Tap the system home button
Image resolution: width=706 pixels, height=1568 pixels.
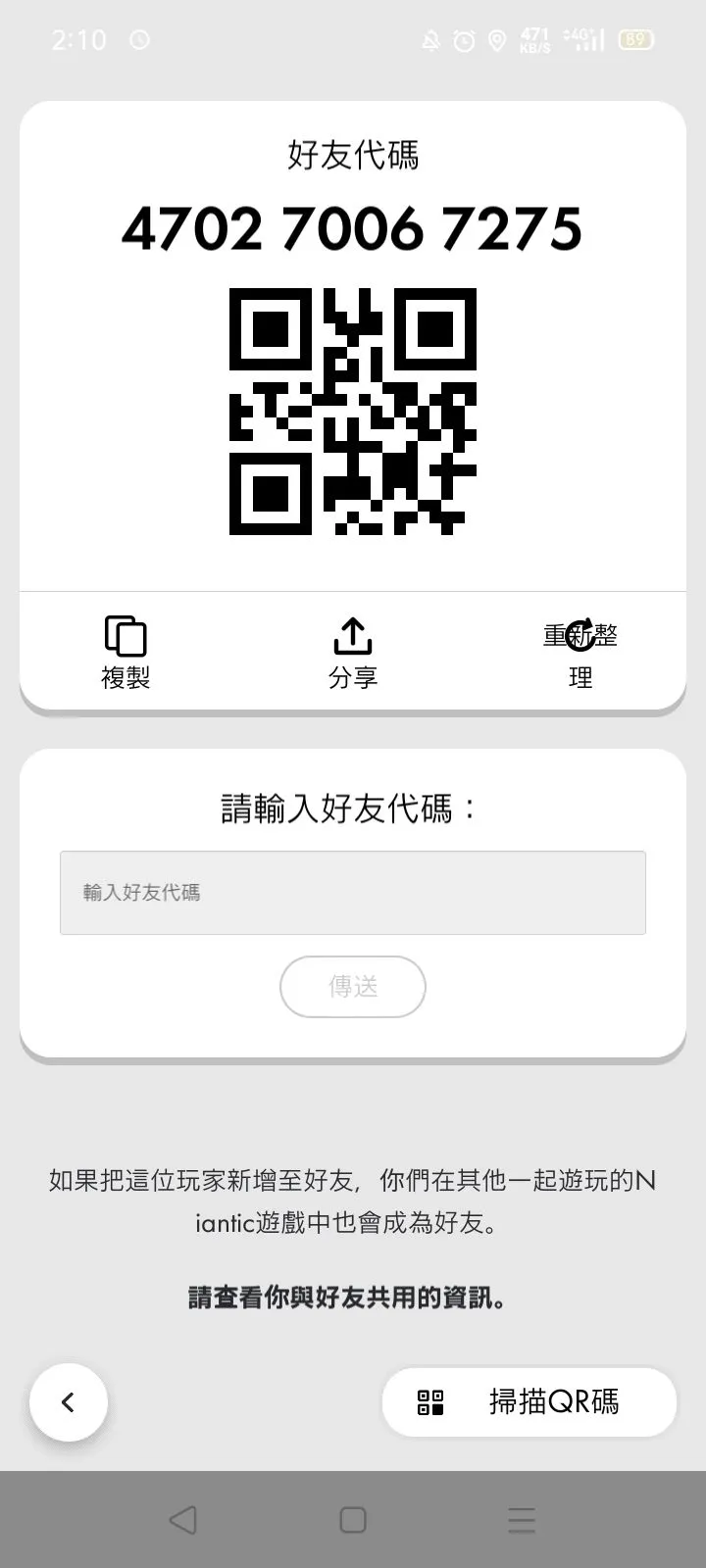[x=353, y=1520]
